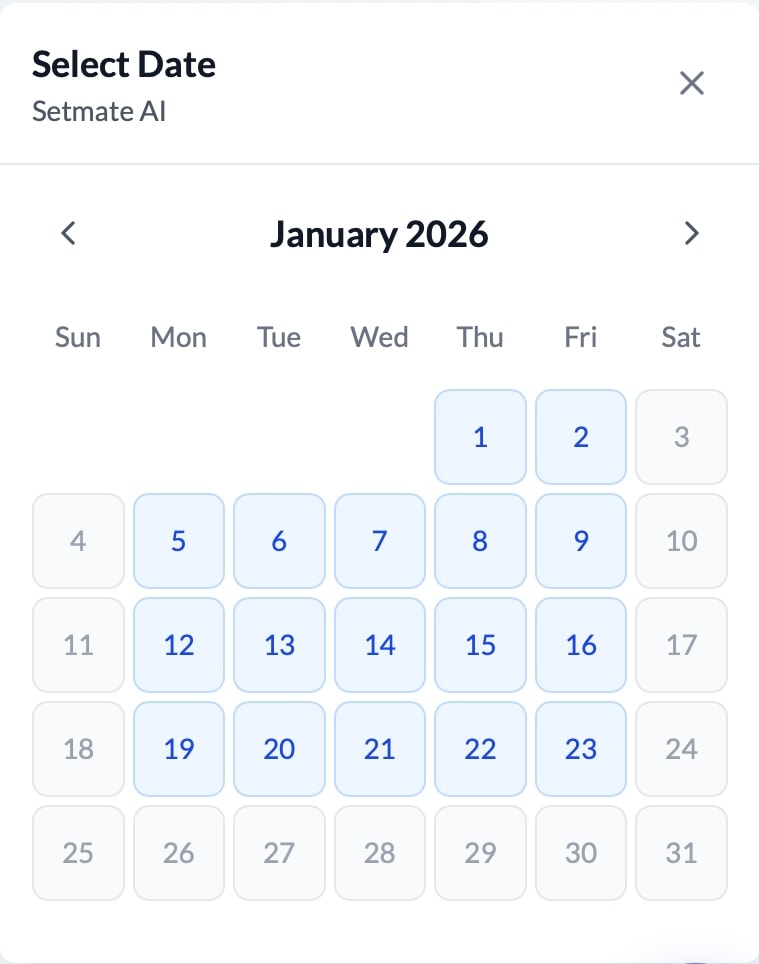This screenshot has width=759, height=964.
Task: Choose Wednesday January 14
Action: 379,645
